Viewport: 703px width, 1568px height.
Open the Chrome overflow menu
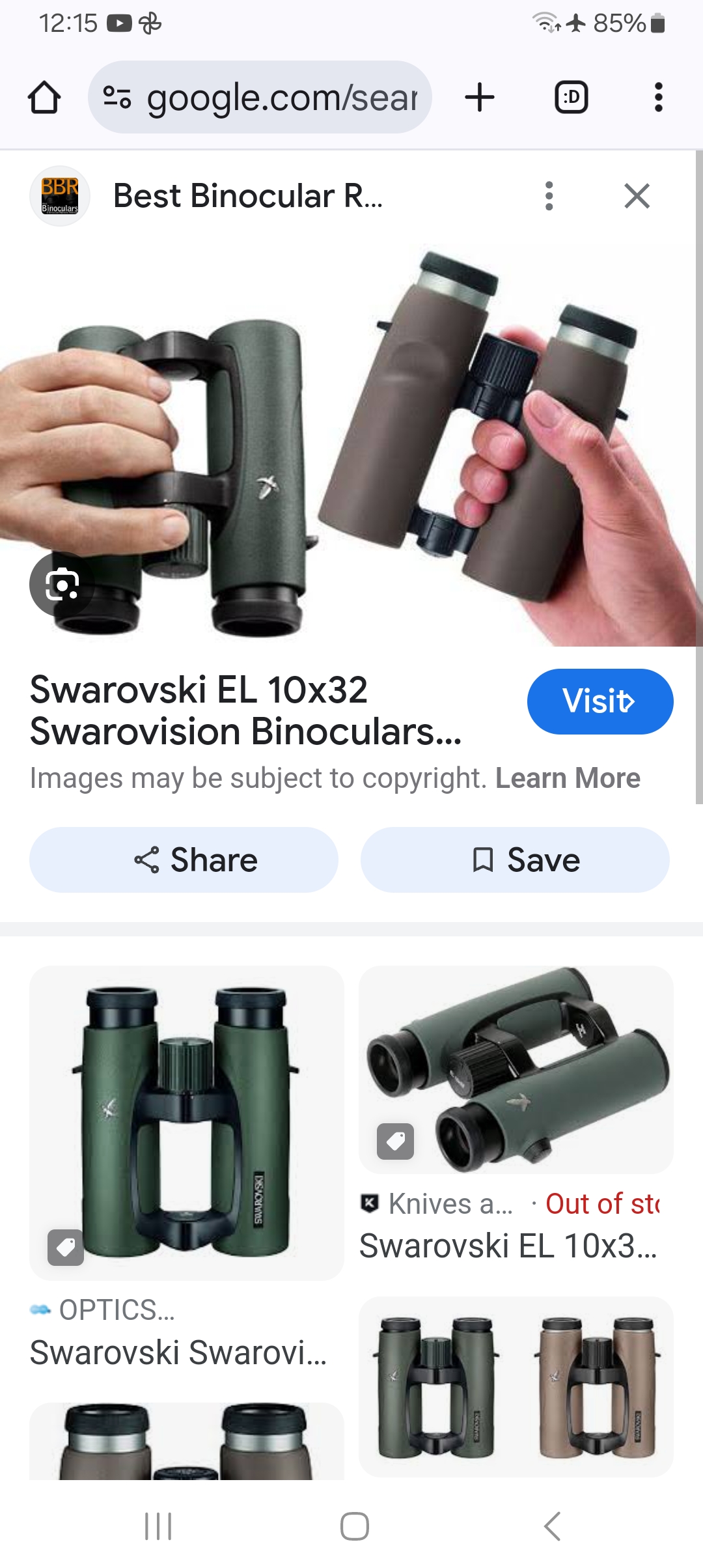pyautogui.click(x=658, y=98)
